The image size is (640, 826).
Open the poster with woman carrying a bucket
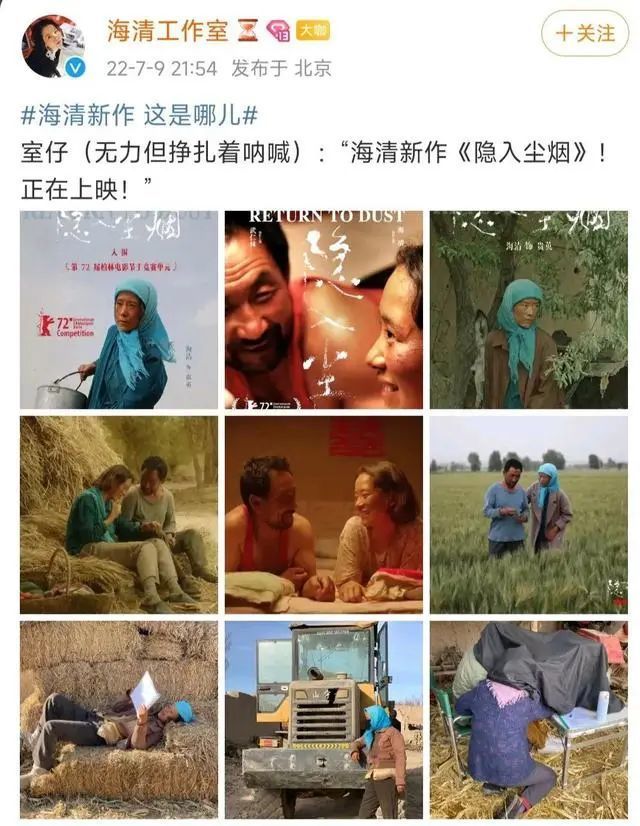[x=119, y=309]
